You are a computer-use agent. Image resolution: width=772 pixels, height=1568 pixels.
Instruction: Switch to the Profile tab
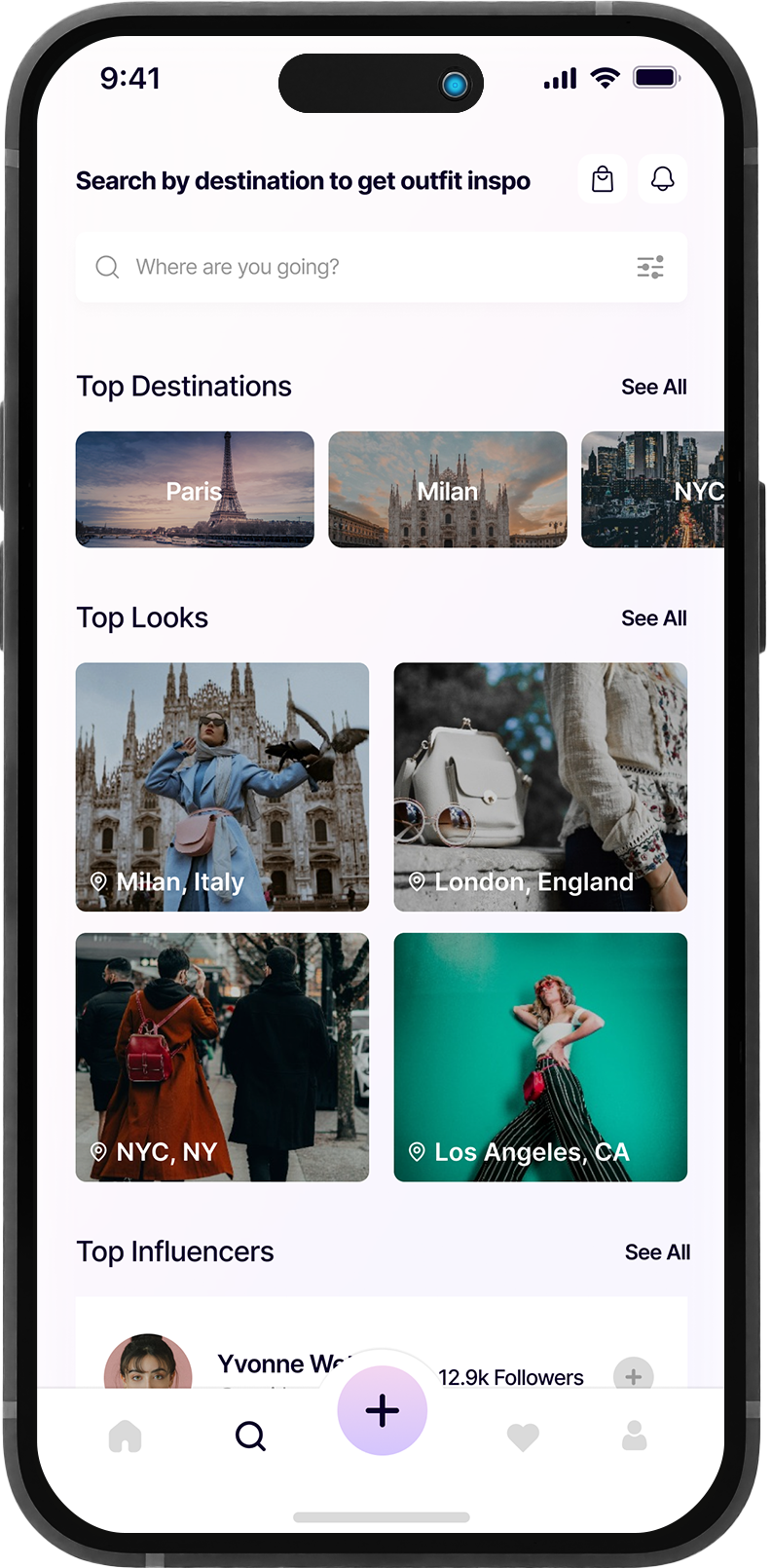[x=635, y=1437]
